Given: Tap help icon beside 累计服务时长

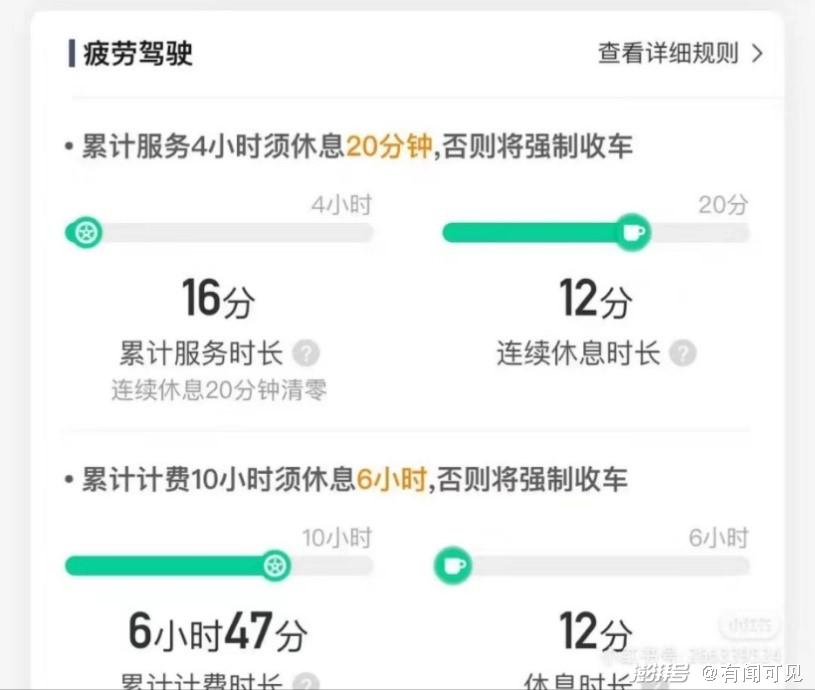Looking at the screenshot, I should tap(307, 353).
